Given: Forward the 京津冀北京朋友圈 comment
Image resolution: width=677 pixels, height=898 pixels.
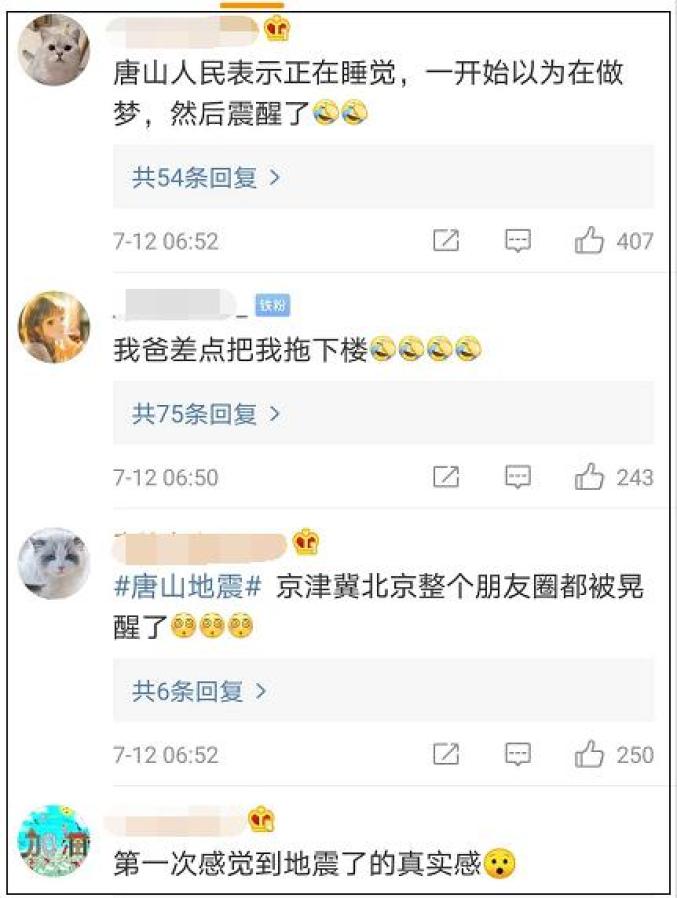Looking at the screenshot, I should click(446, 754).
